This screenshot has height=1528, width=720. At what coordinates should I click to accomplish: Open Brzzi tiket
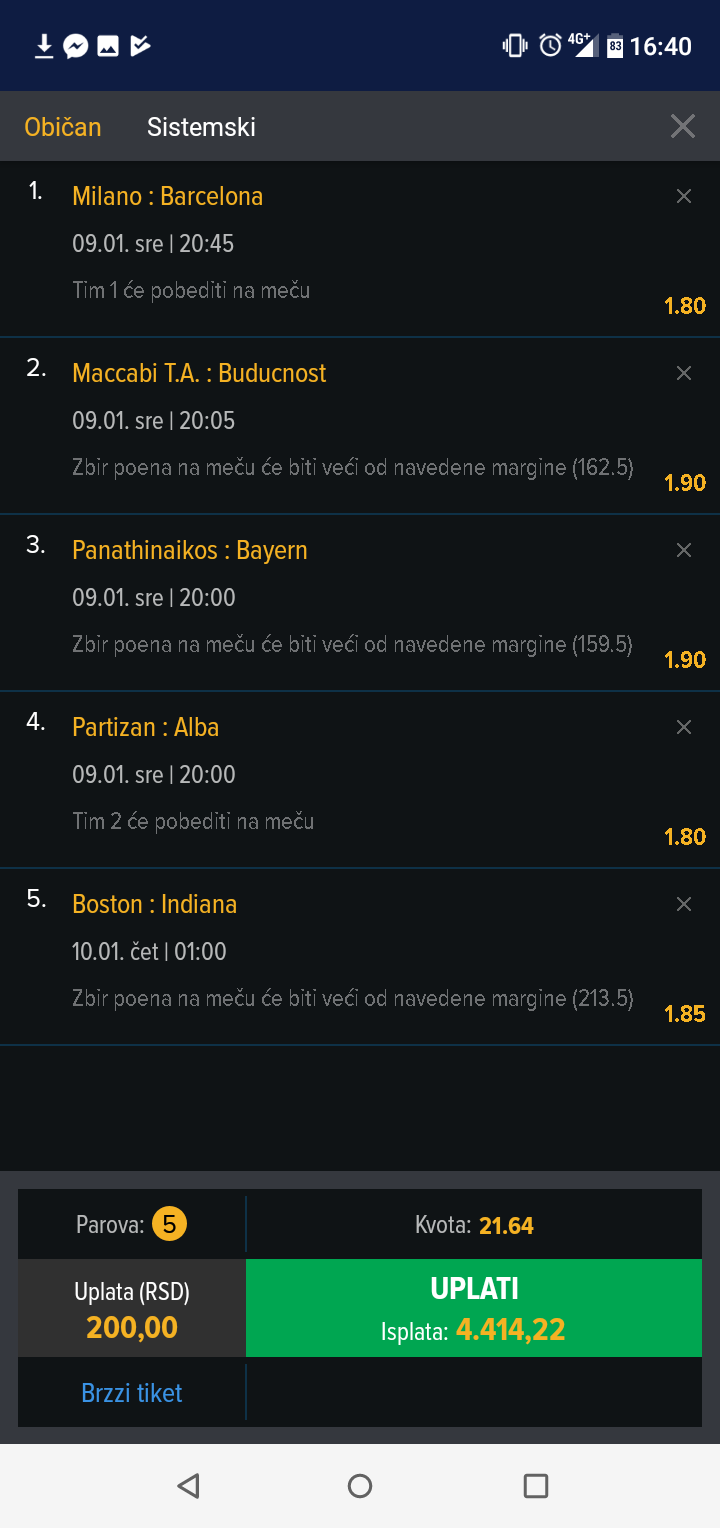(132, 1393)
